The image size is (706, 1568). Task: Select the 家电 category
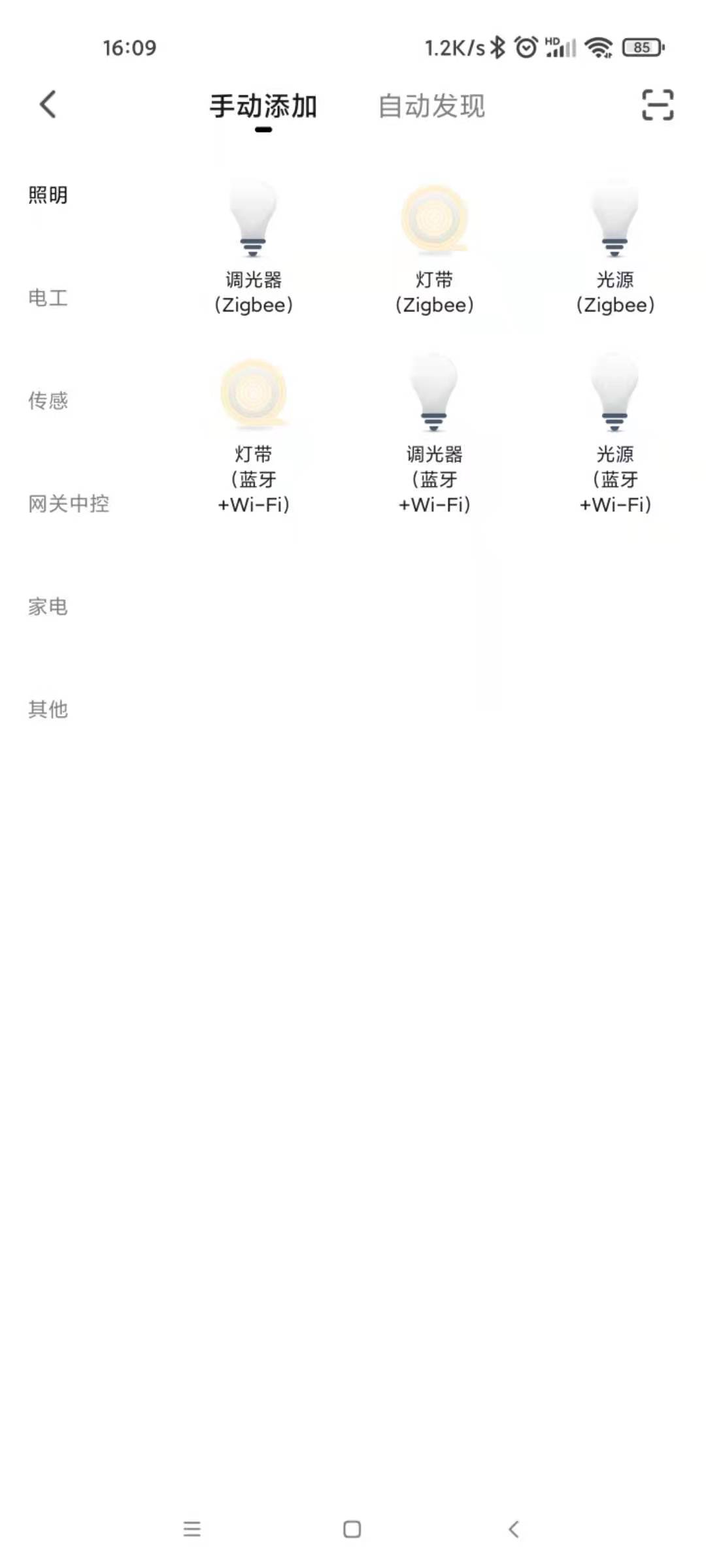(x=48, y=606)
